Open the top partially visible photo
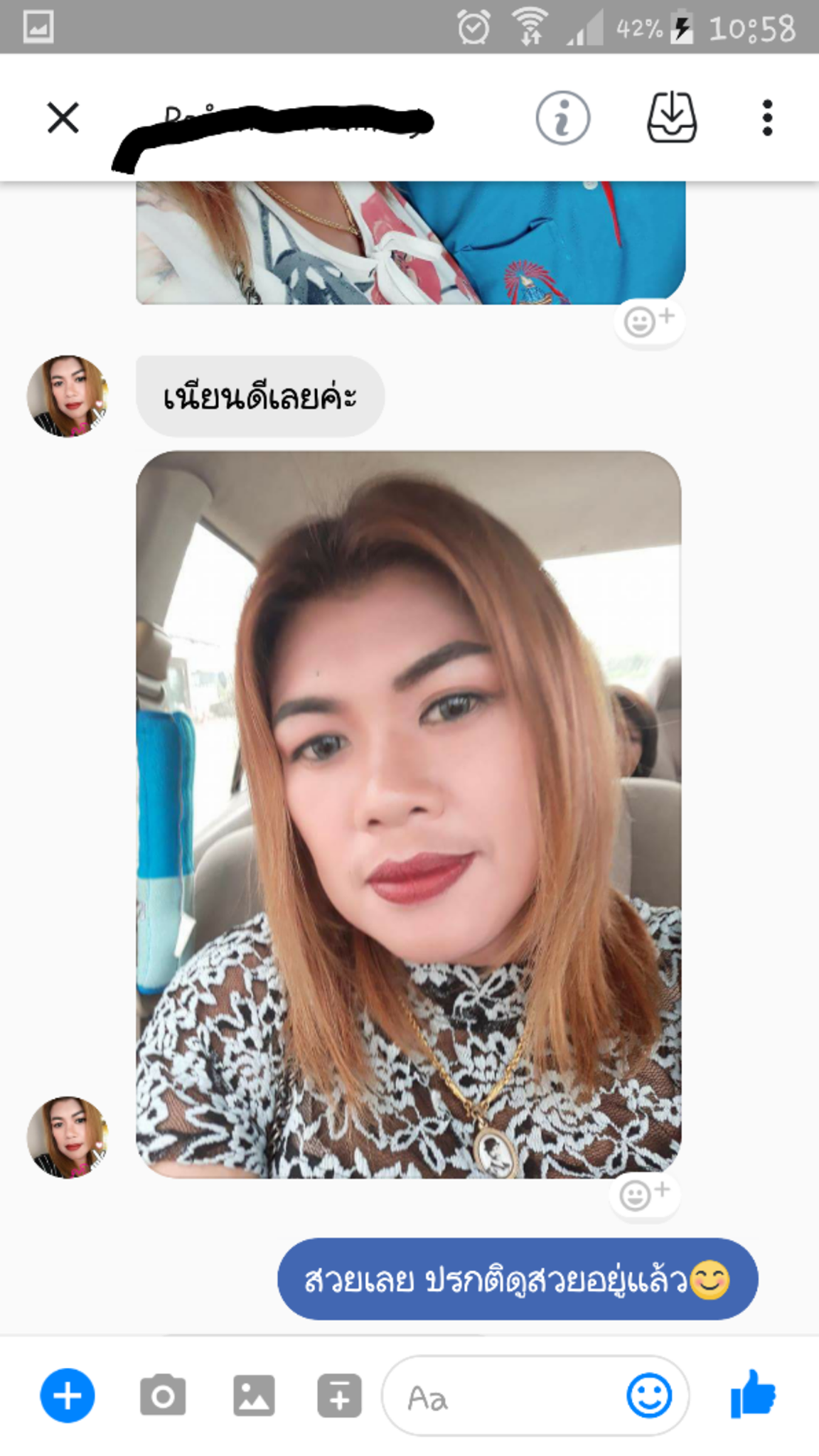 (x=410, y=242)
